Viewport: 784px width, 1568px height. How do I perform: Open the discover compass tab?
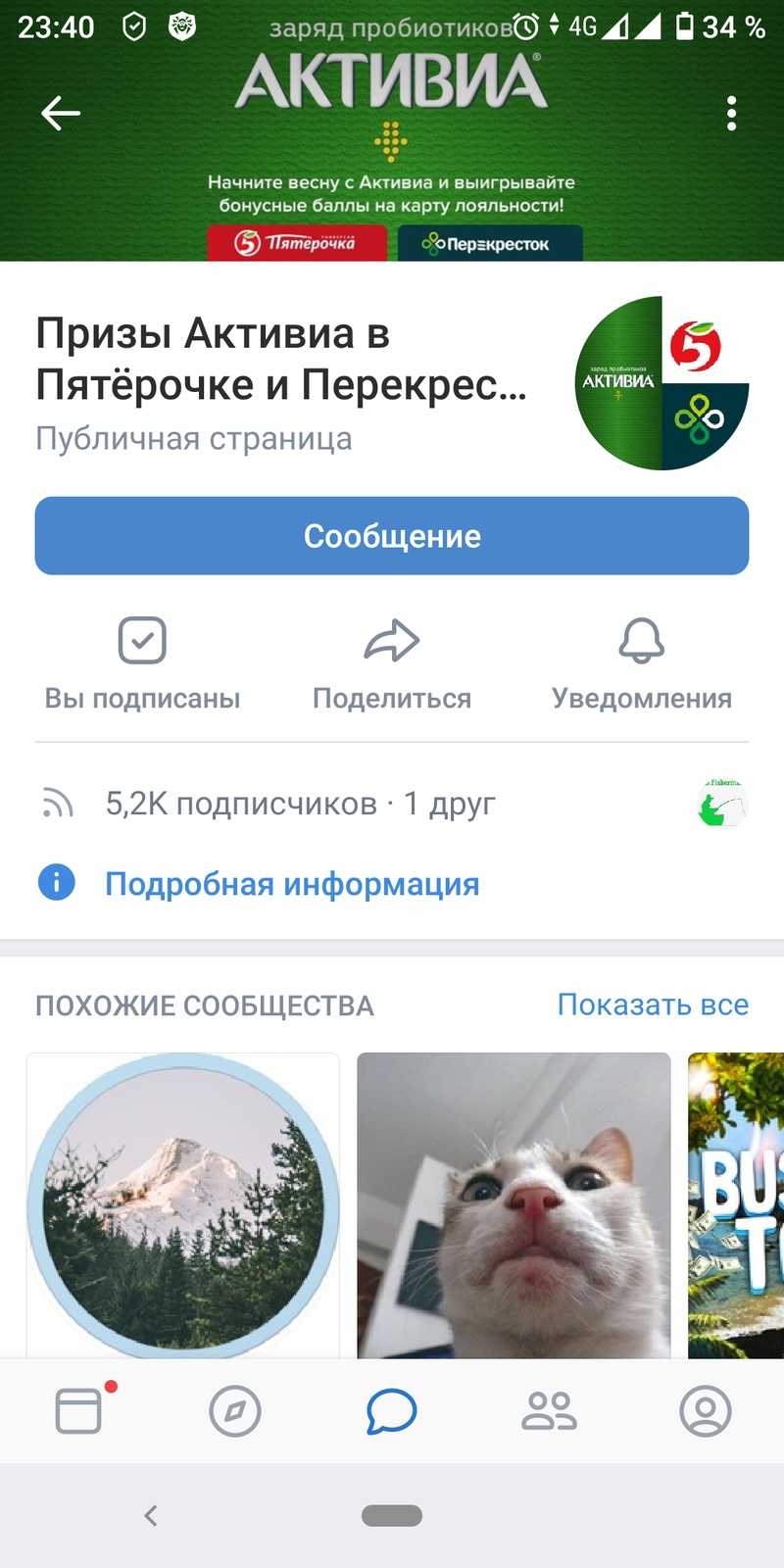click(235, 1411)
